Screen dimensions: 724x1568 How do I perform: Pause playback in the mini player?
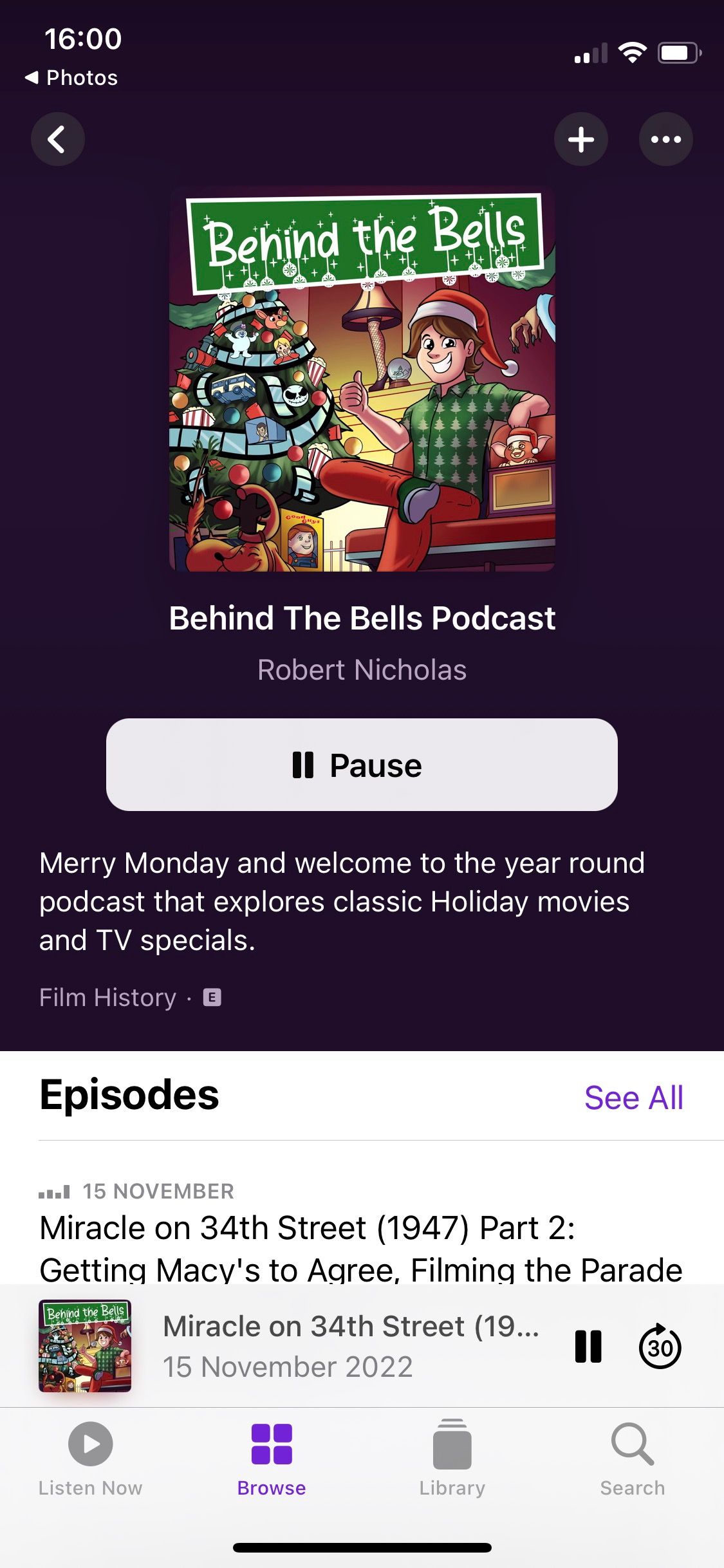588,1347
